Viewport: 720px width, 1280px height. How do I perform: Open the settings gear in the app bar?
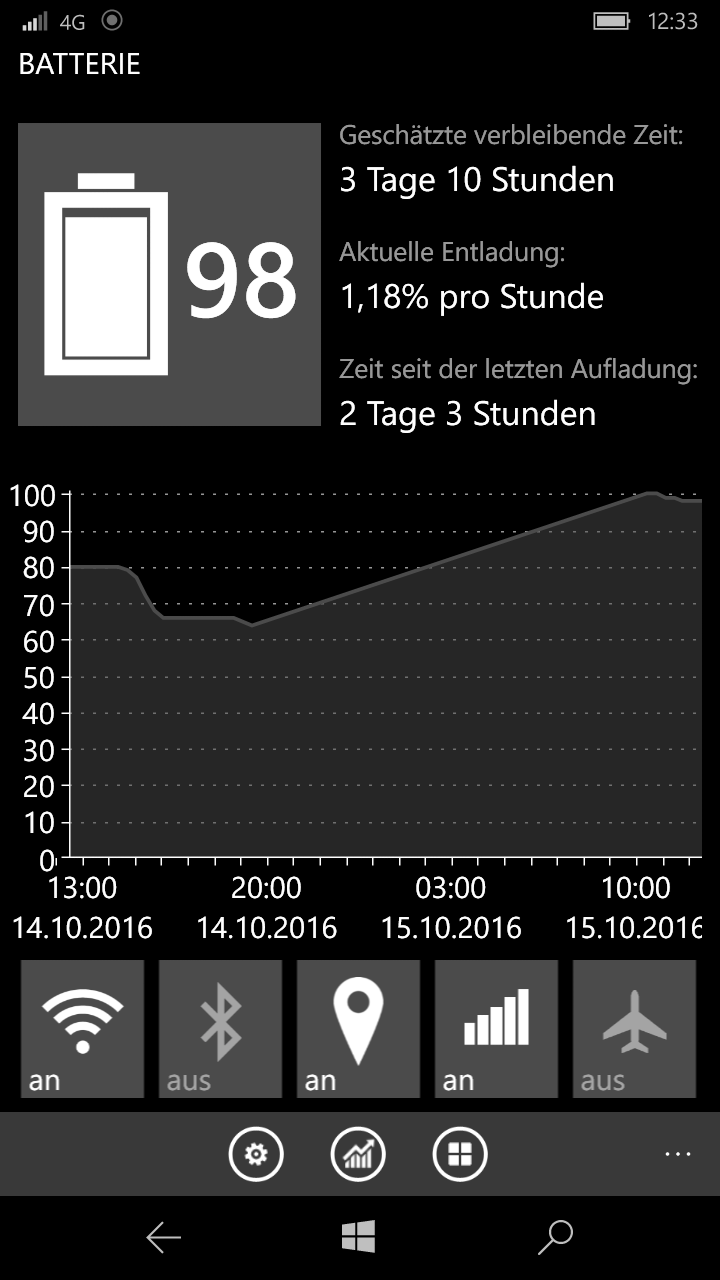point(256,1156)
